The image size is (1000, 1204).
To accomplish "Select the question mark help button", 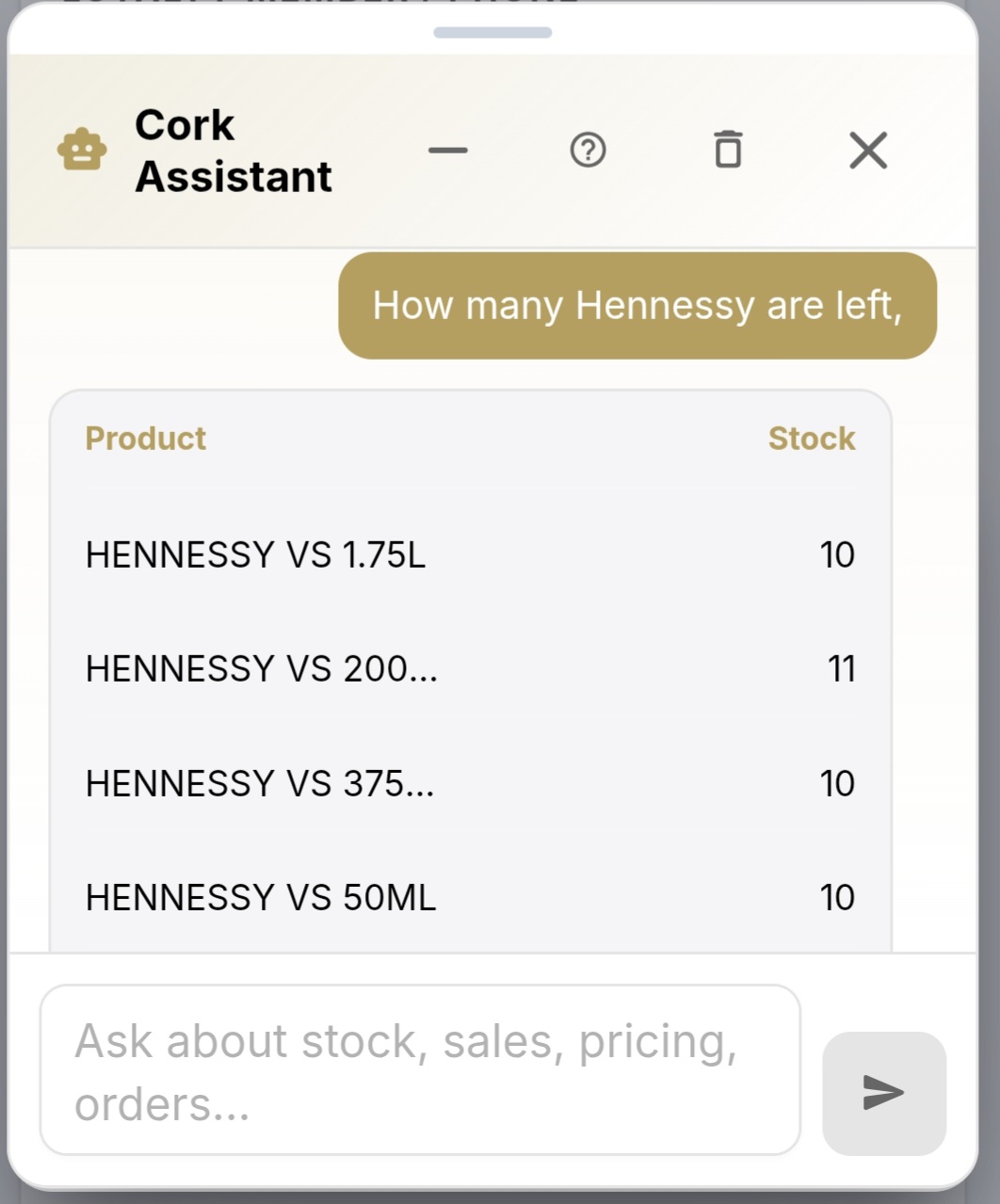I will tap(589, 151).
